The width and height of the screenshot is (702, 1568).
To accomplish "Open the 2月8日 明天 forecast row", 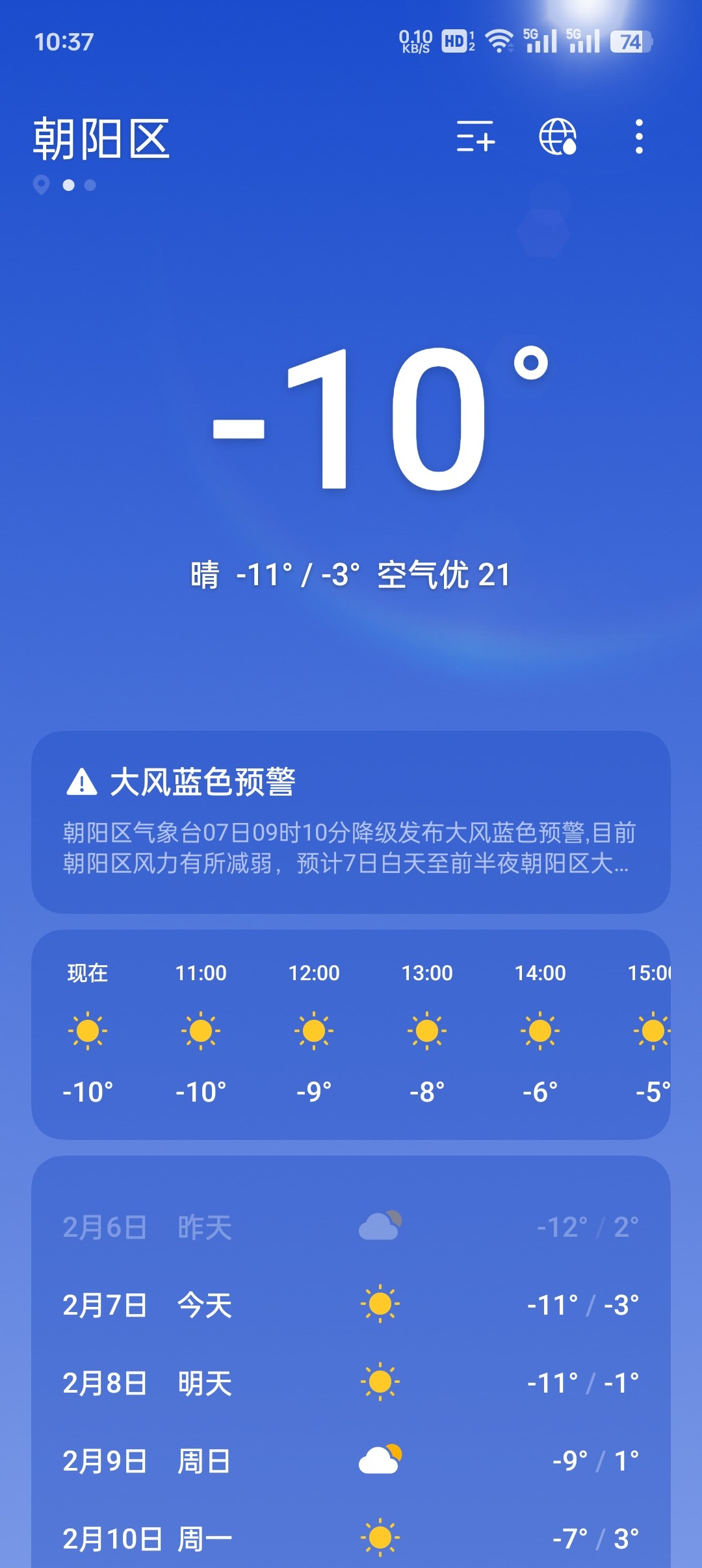I will click(351, 1383).
